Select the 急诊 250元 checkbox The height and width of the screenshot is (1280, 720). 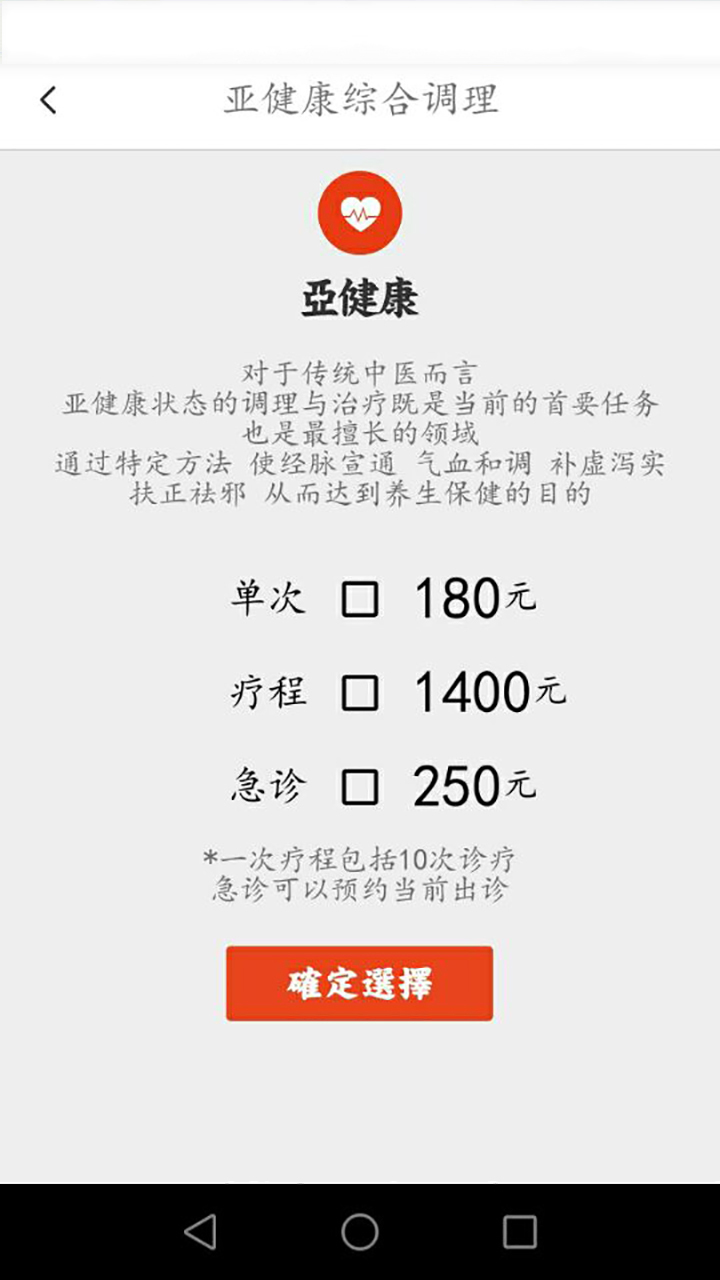[362, 785]
